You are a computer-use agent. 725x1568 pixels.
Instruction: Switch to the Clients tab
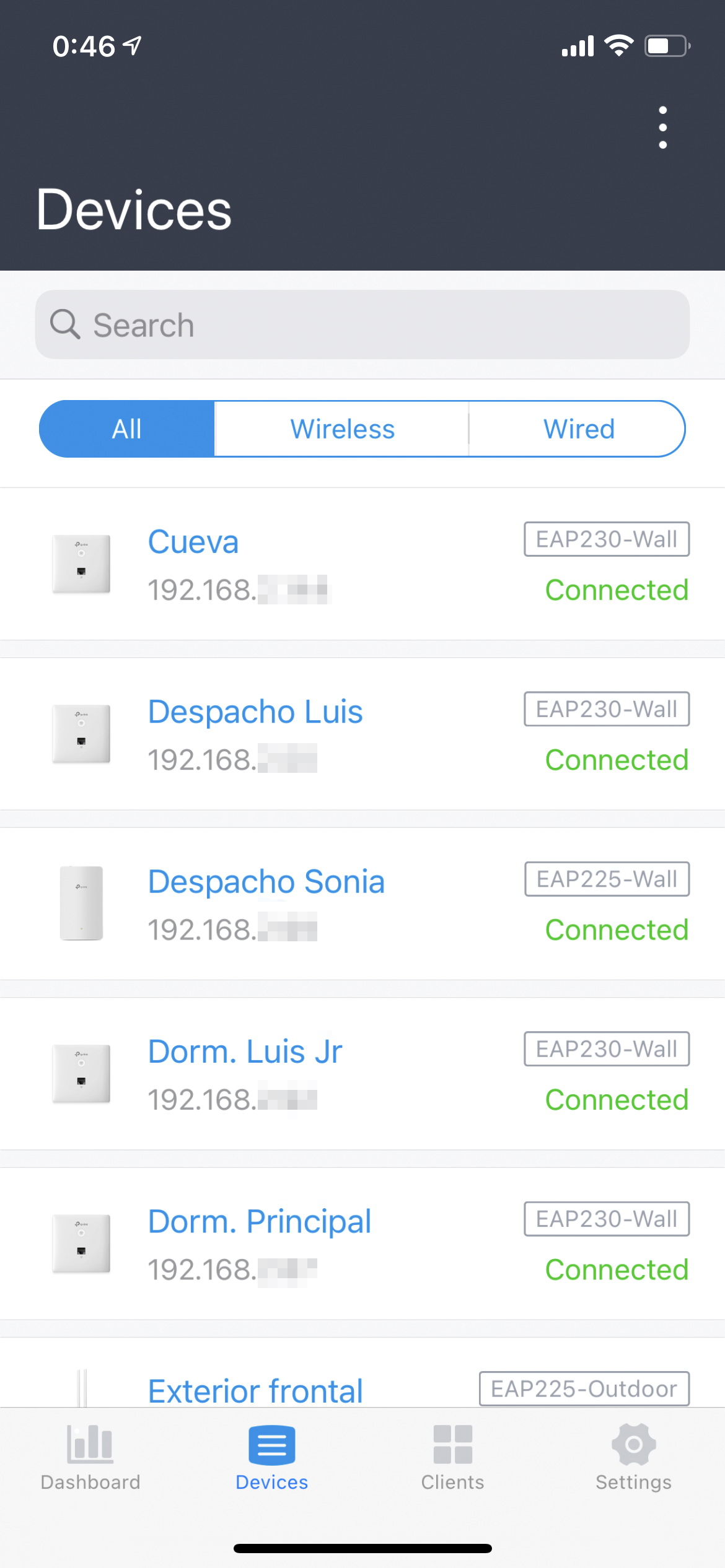453,1458
